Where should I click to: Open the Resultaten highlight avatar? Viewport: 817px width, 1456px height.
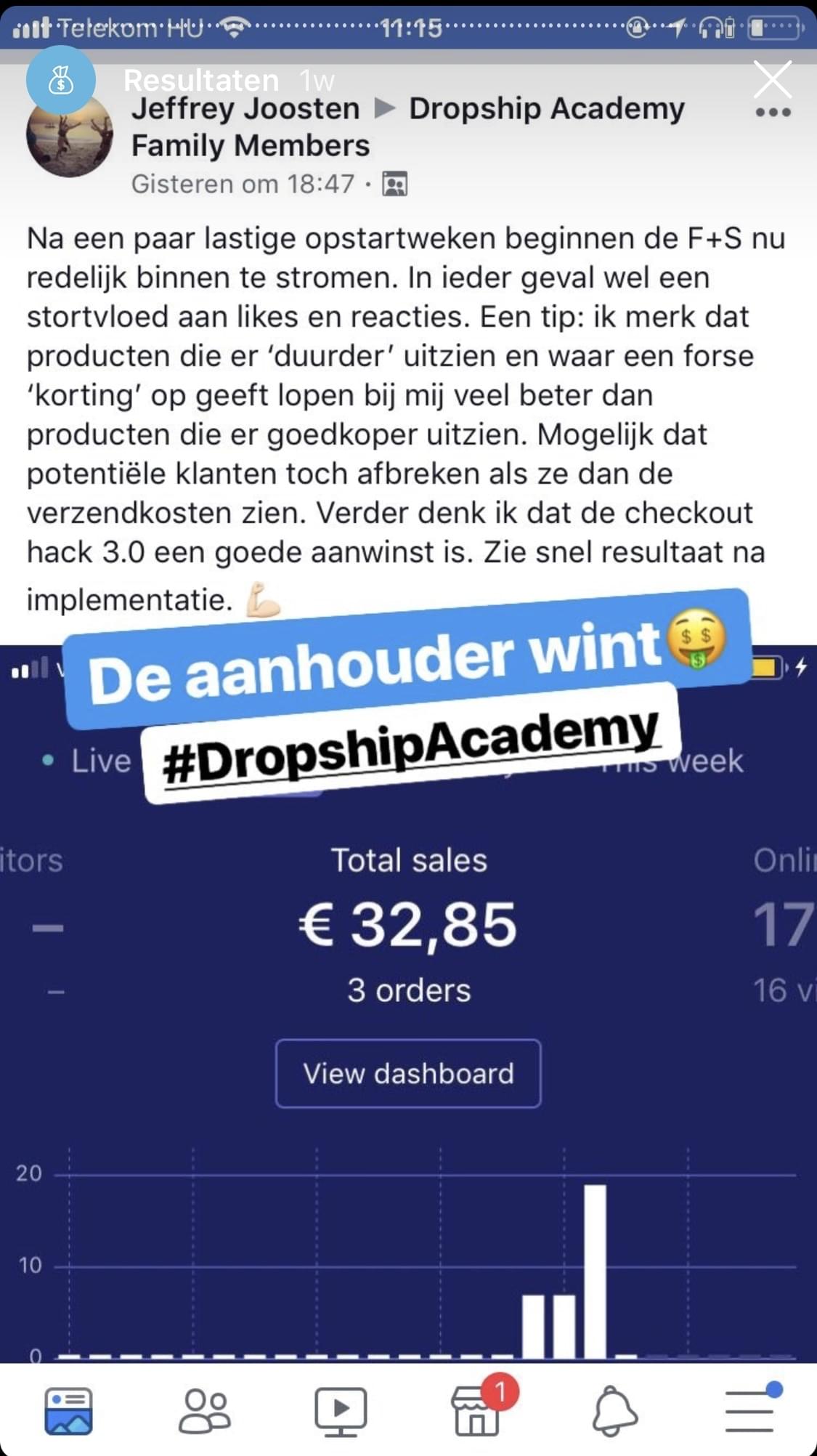[x=61, y=80]
